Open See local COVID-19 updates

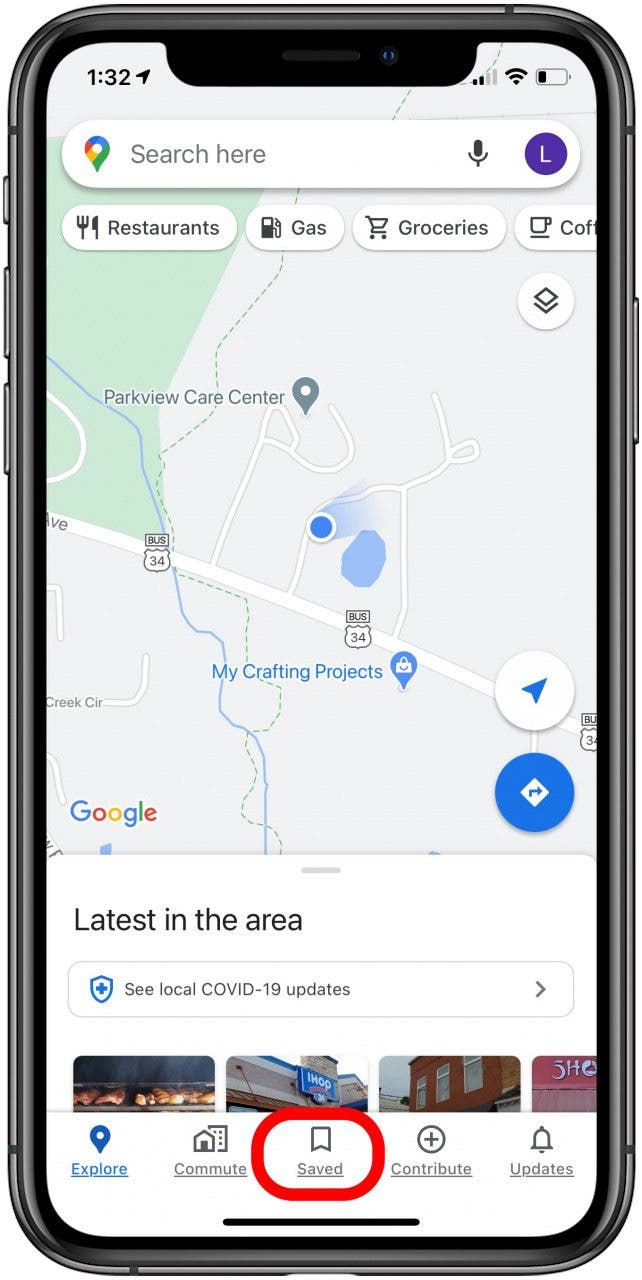click(x=320, y=989)
